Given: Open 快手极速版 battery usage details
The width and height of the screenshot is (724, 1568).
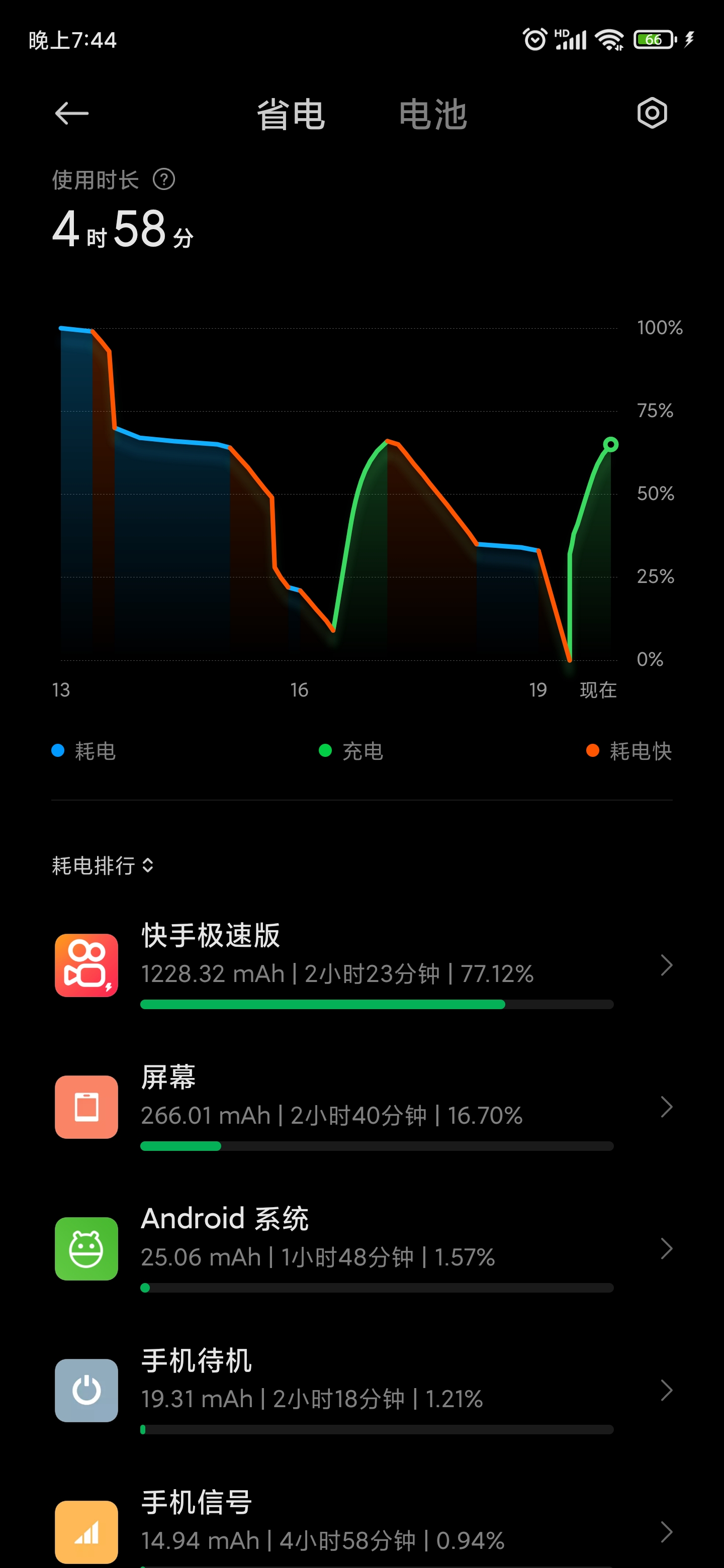Looking at the screenshot, I should coord(361,965).
